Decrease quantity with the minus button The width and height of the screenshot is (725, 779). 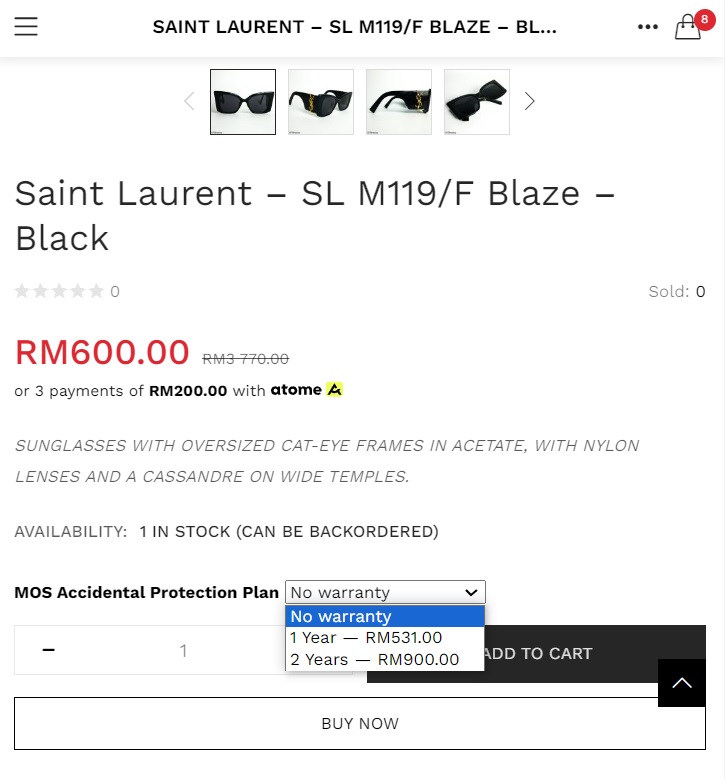(x=48, y=651)
